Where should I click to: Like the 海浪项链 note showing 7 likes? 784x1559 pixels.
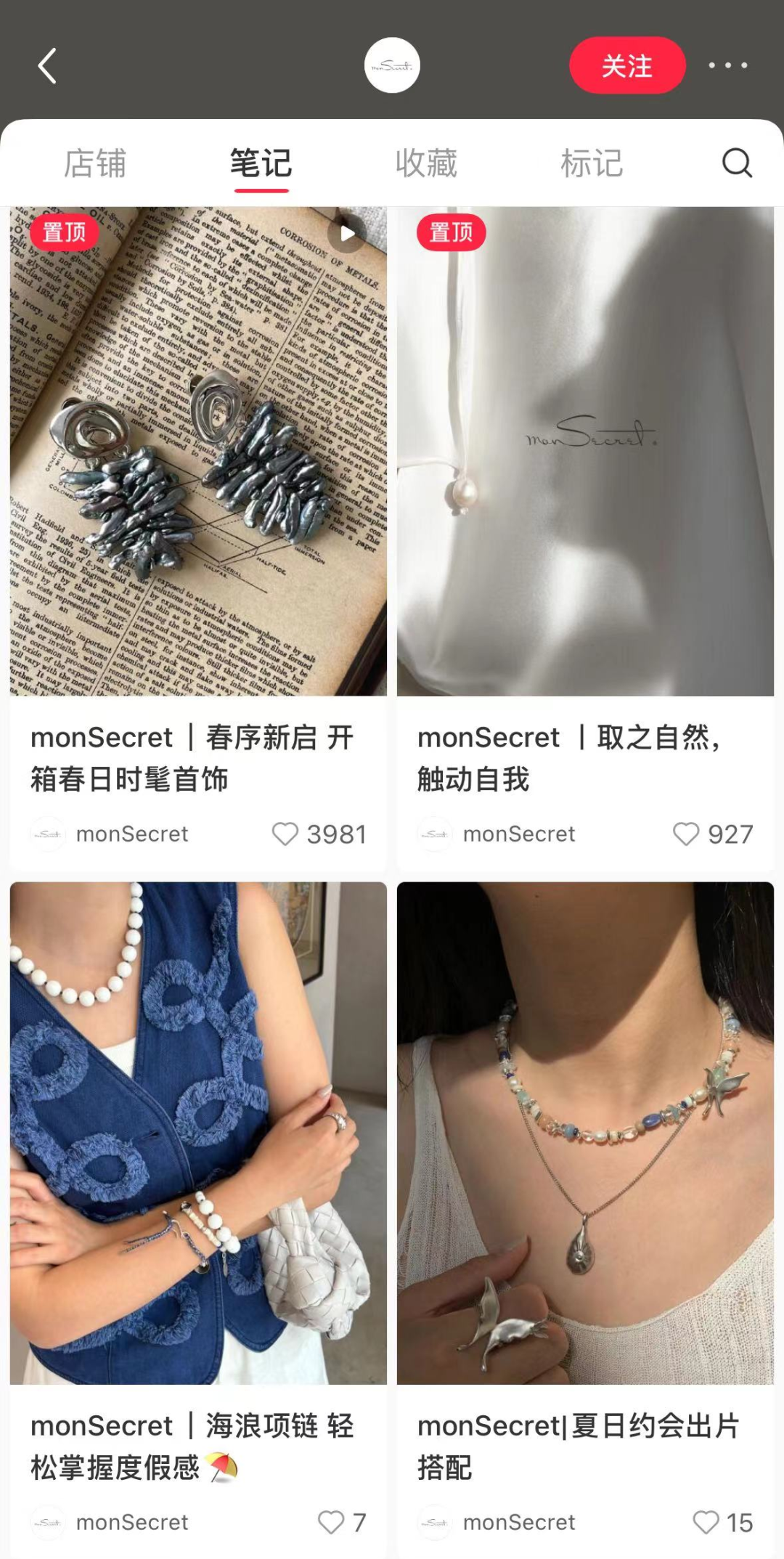point(331,1522)
